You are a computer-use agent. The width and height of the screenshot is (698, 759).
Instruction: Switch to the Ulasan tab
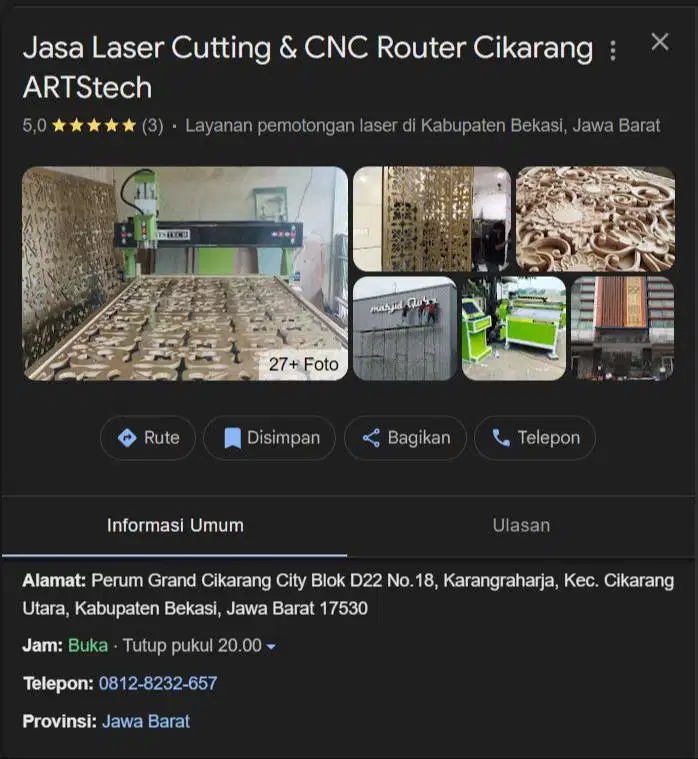pyautogui.click(x=521, y=525)
